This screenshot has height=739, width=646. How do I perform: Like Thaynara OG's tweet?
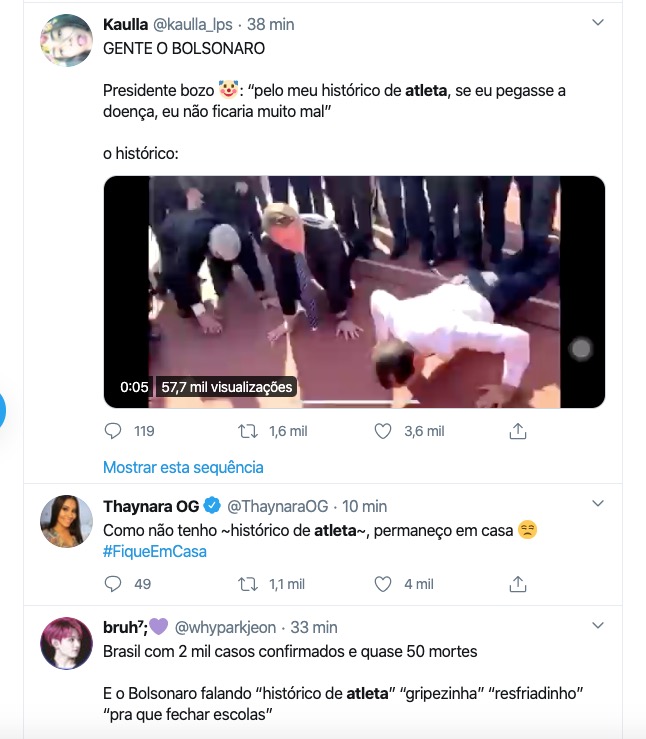tap(382, 584)
